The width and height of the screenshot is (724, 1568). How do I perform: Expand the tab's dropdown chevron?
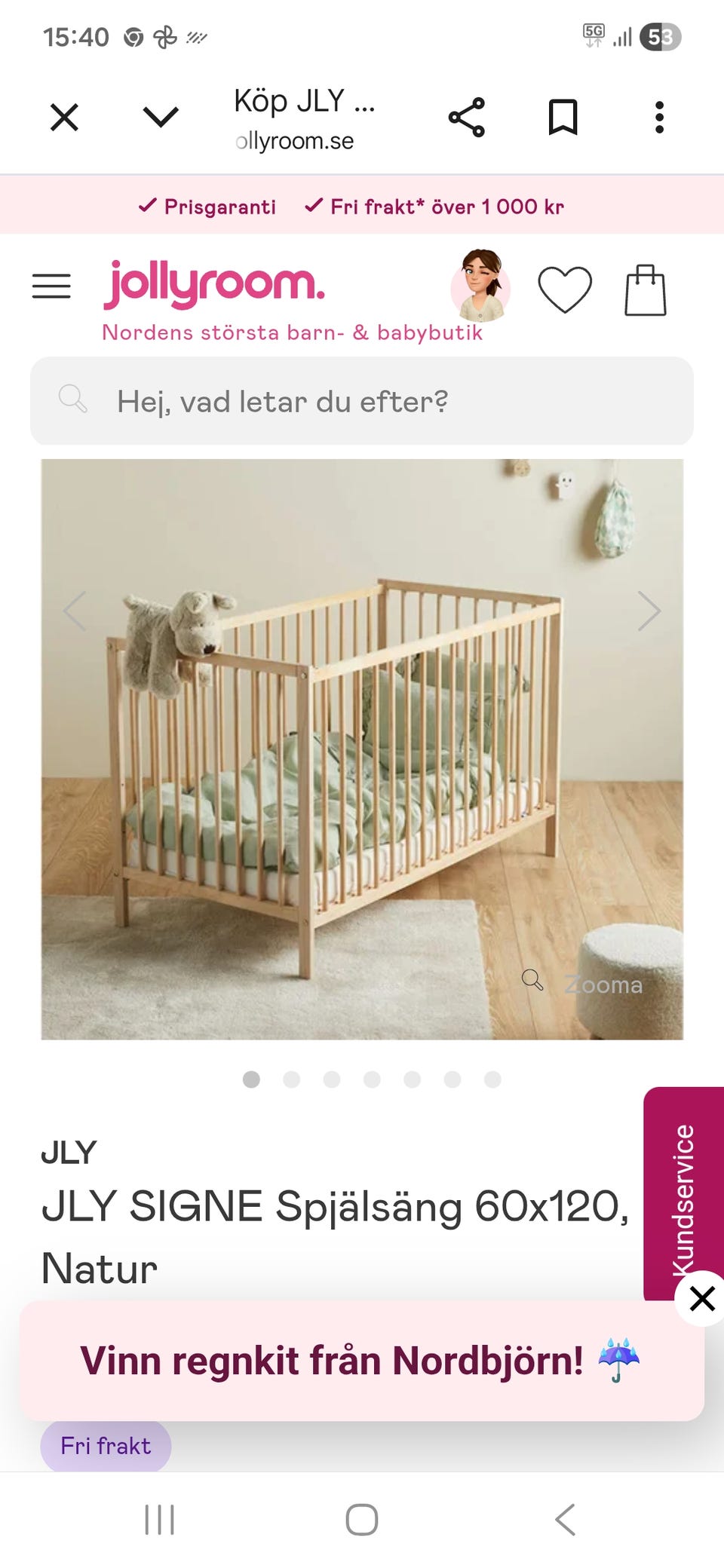coord(161,118)
